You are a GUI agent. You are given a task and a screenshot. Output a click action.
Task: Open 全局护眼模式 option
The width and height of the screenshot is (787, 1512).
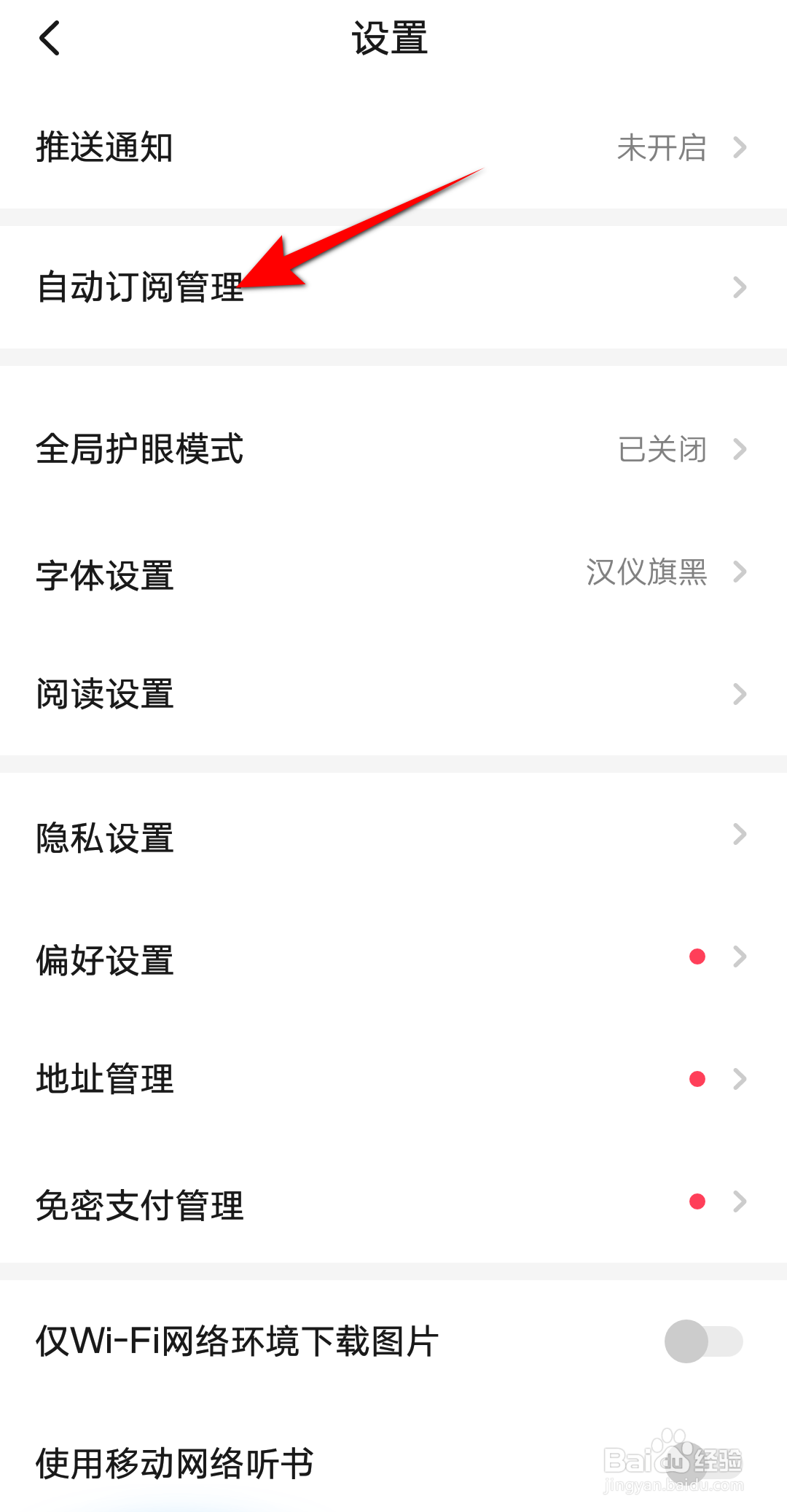click(393, 449)
